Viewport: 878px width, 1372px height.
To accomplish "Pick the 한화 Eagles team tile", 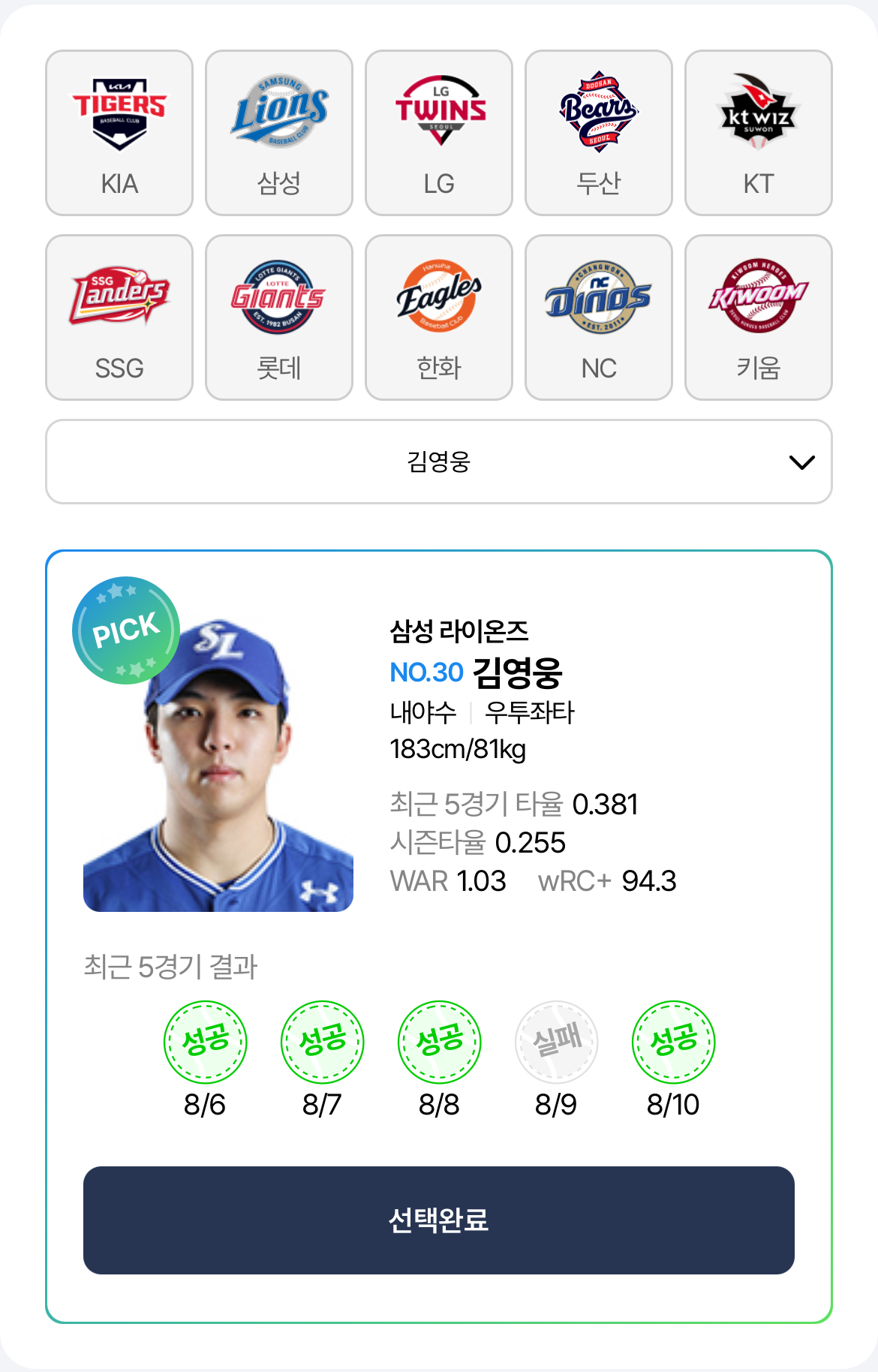I will tap(439, 317).
